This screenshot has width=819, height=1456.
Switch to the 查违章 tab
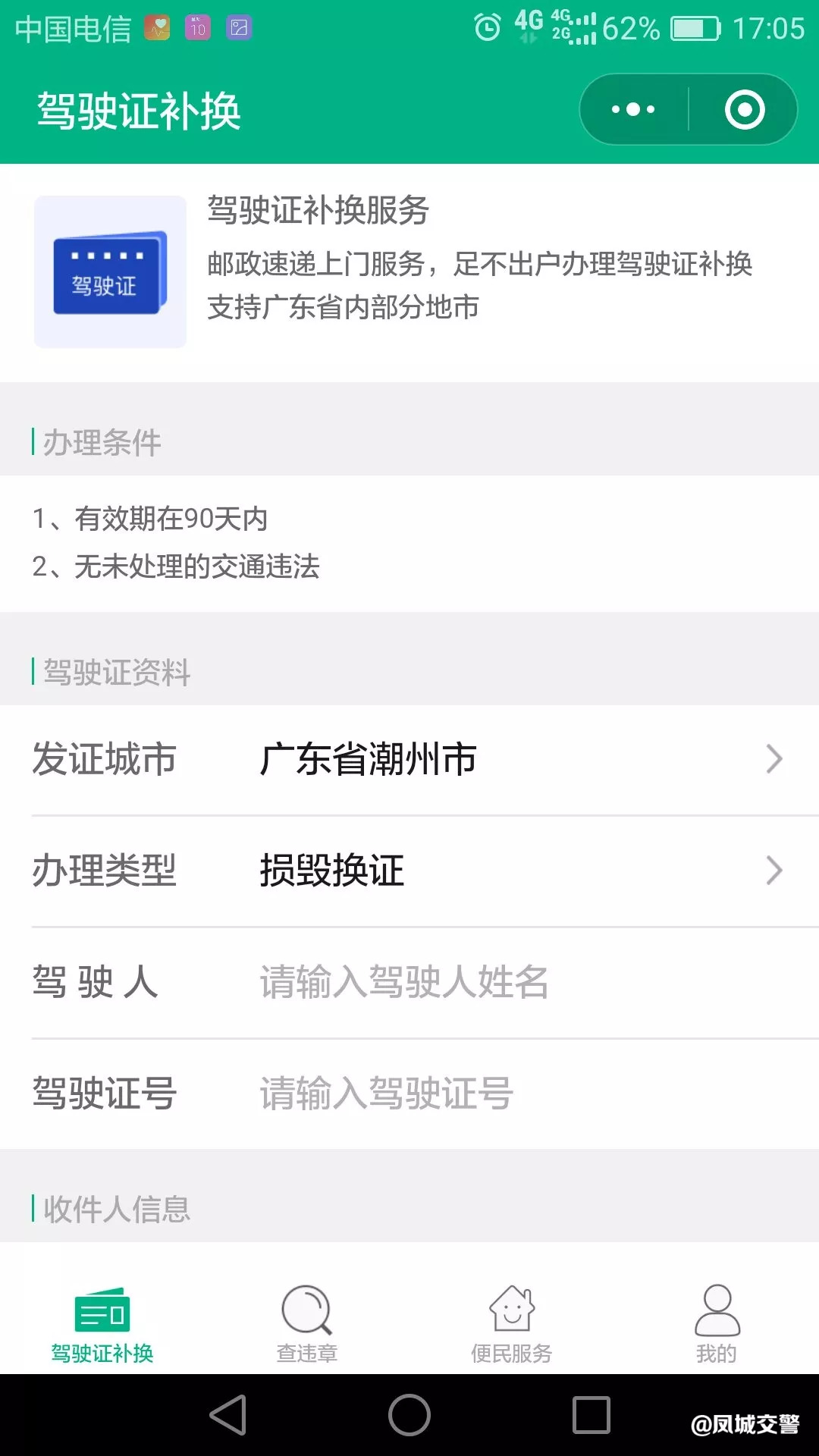307,1325
